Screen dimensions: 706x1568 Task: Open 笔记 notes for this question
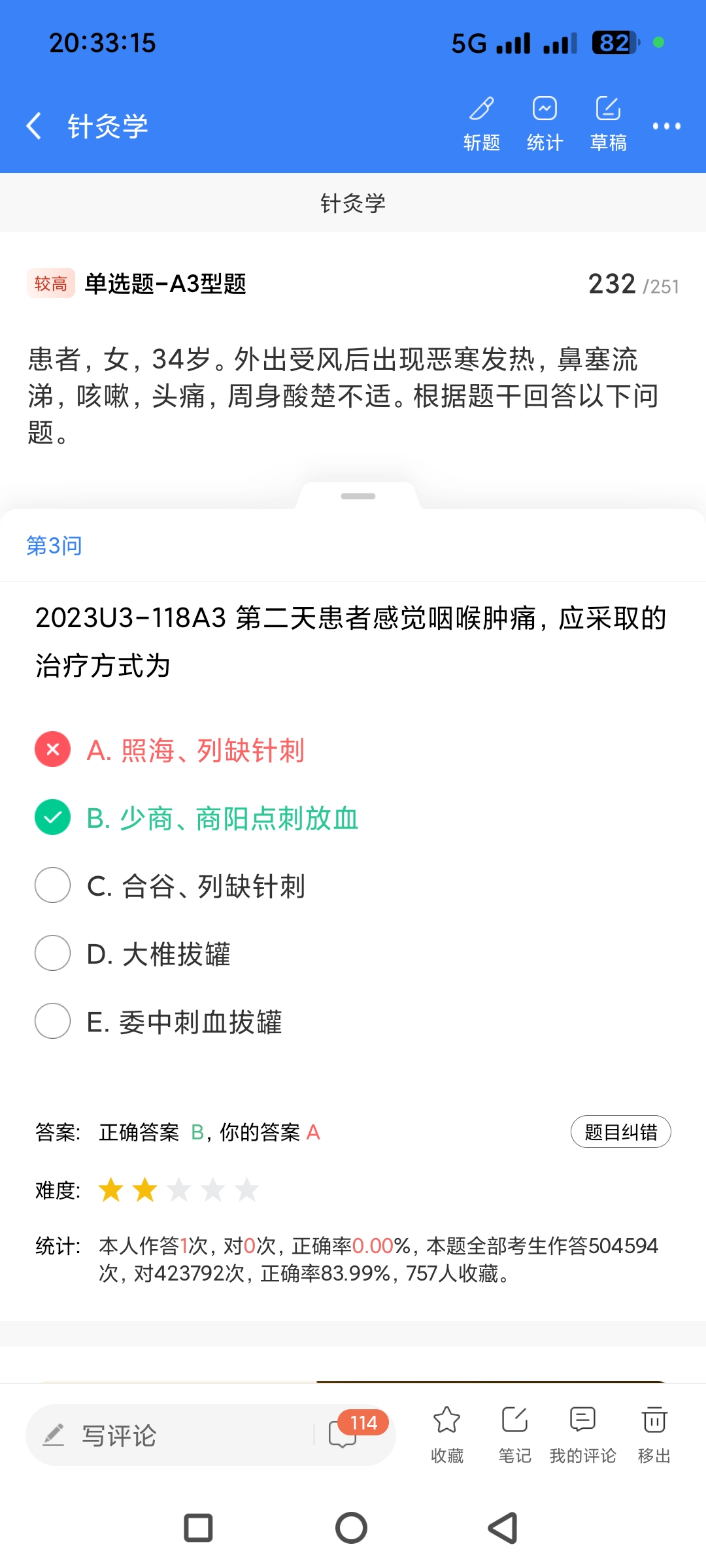click(x=515, y=1433)
